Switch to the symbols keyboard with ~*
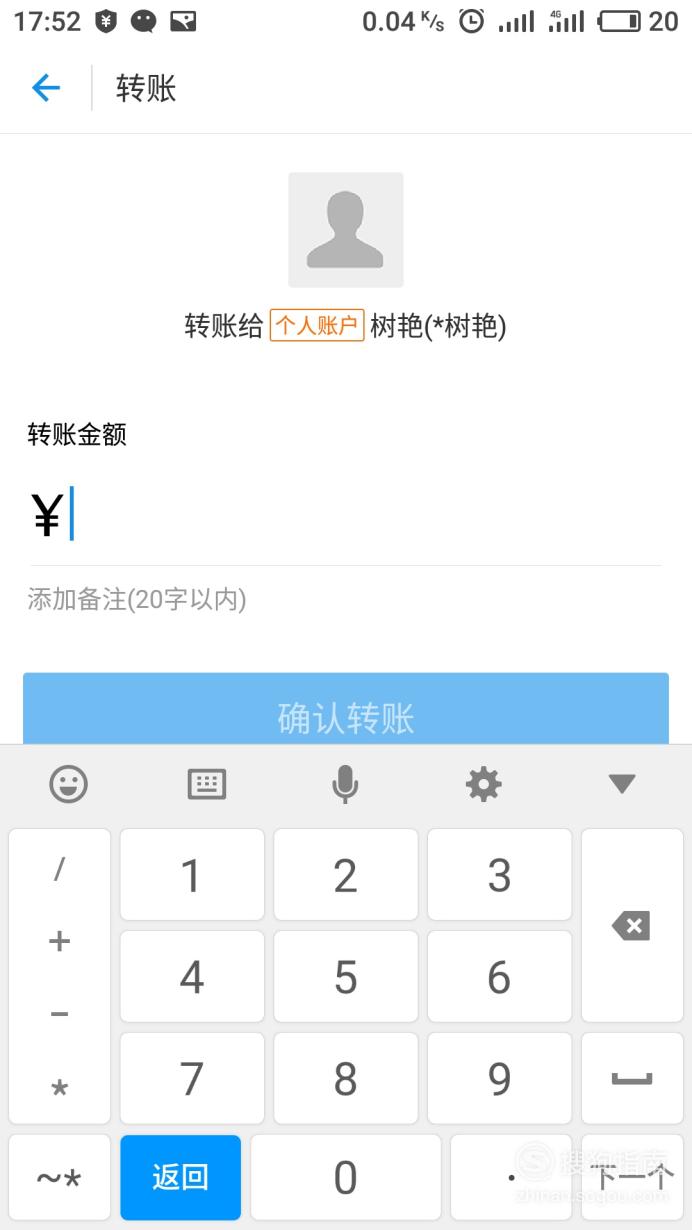 click(59, 1178)
